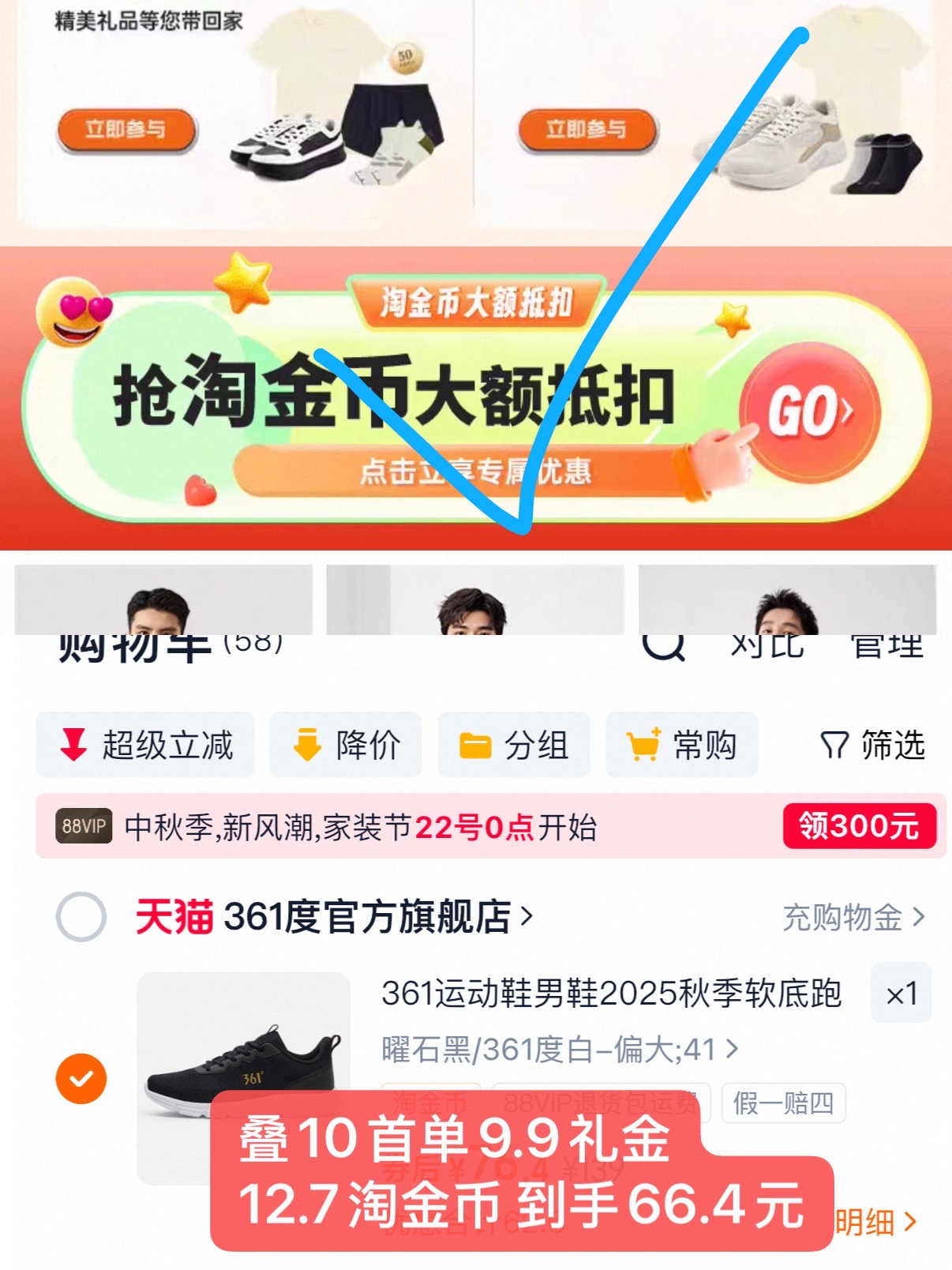Screen dimensions: 952x1270
Task: Tap the 超级立减 red arrow icon
Action: tap(72, 743)
